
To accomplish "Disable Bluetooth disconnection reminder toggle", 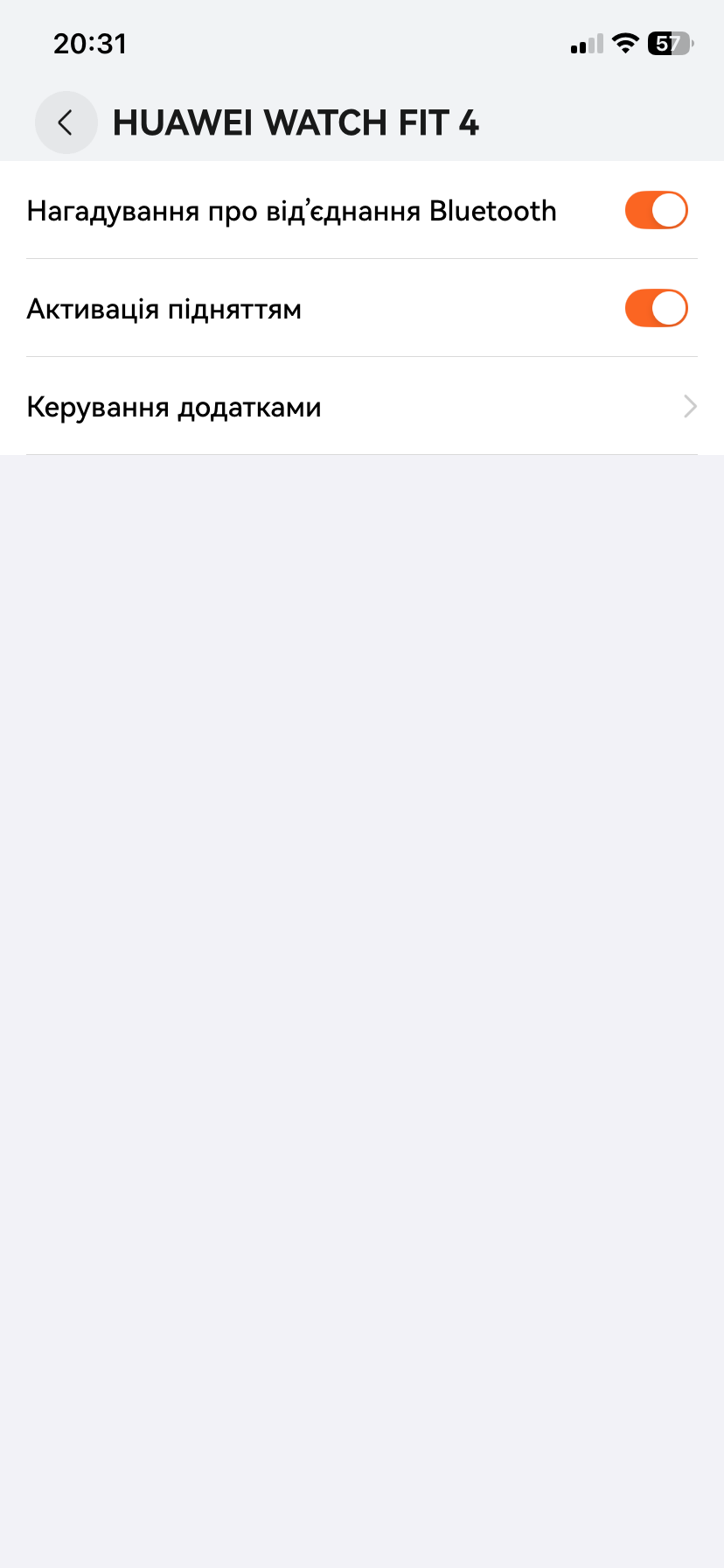I will [x=656, y=211].
